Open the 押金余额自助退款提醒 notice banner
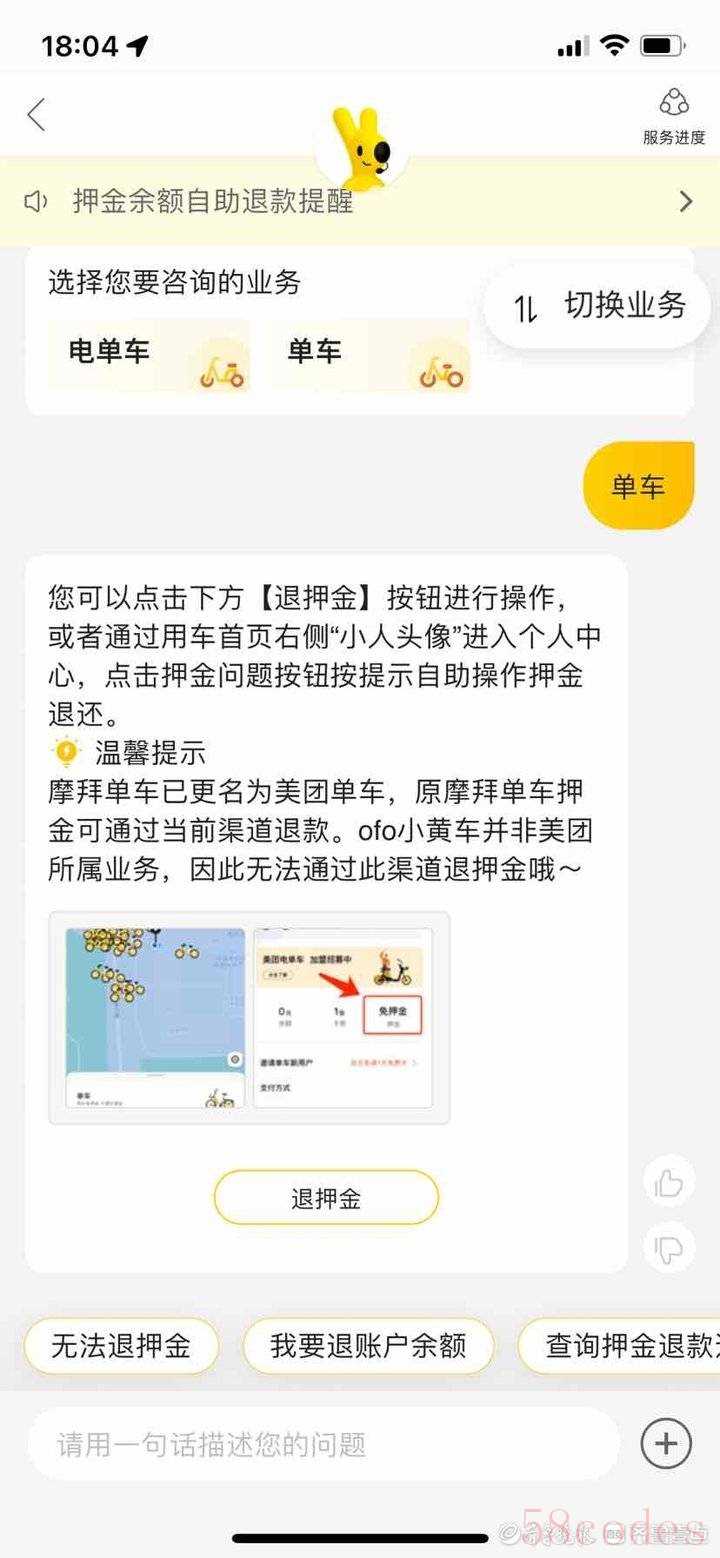Screen dimensions: 720x1558 pyautogui.click(x=358, y=201)
